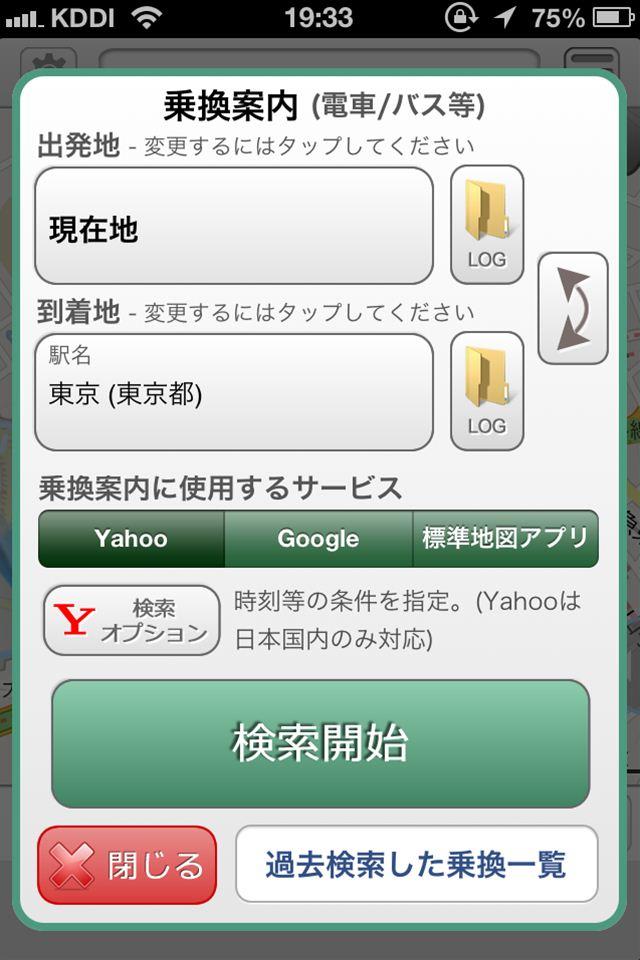This screenshot has width=640, height=960.
Task: Start search with 検索開始 button
Action: (x=320, y=743)
